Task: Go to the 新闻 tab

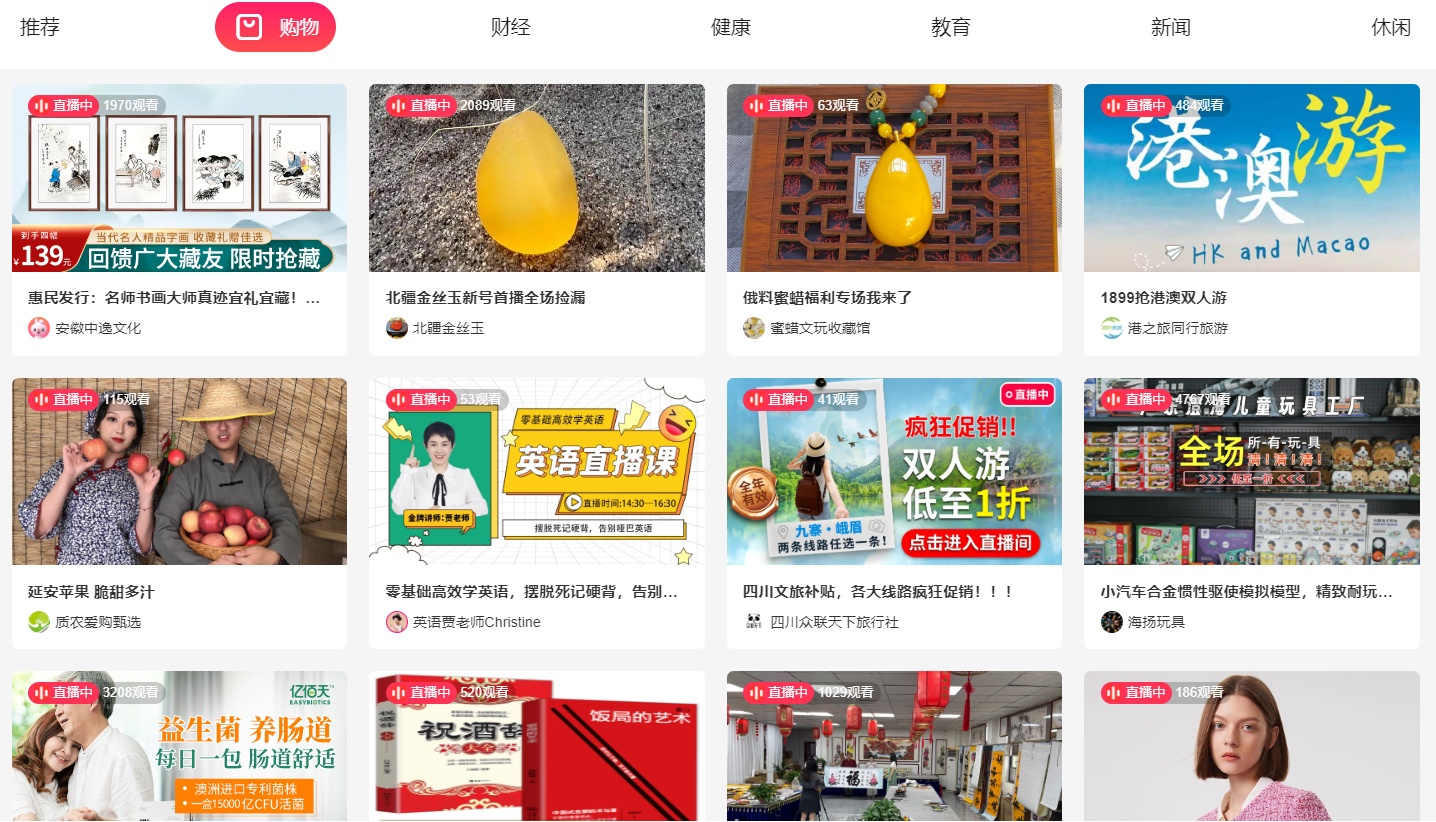Action: click(1170, 27)
